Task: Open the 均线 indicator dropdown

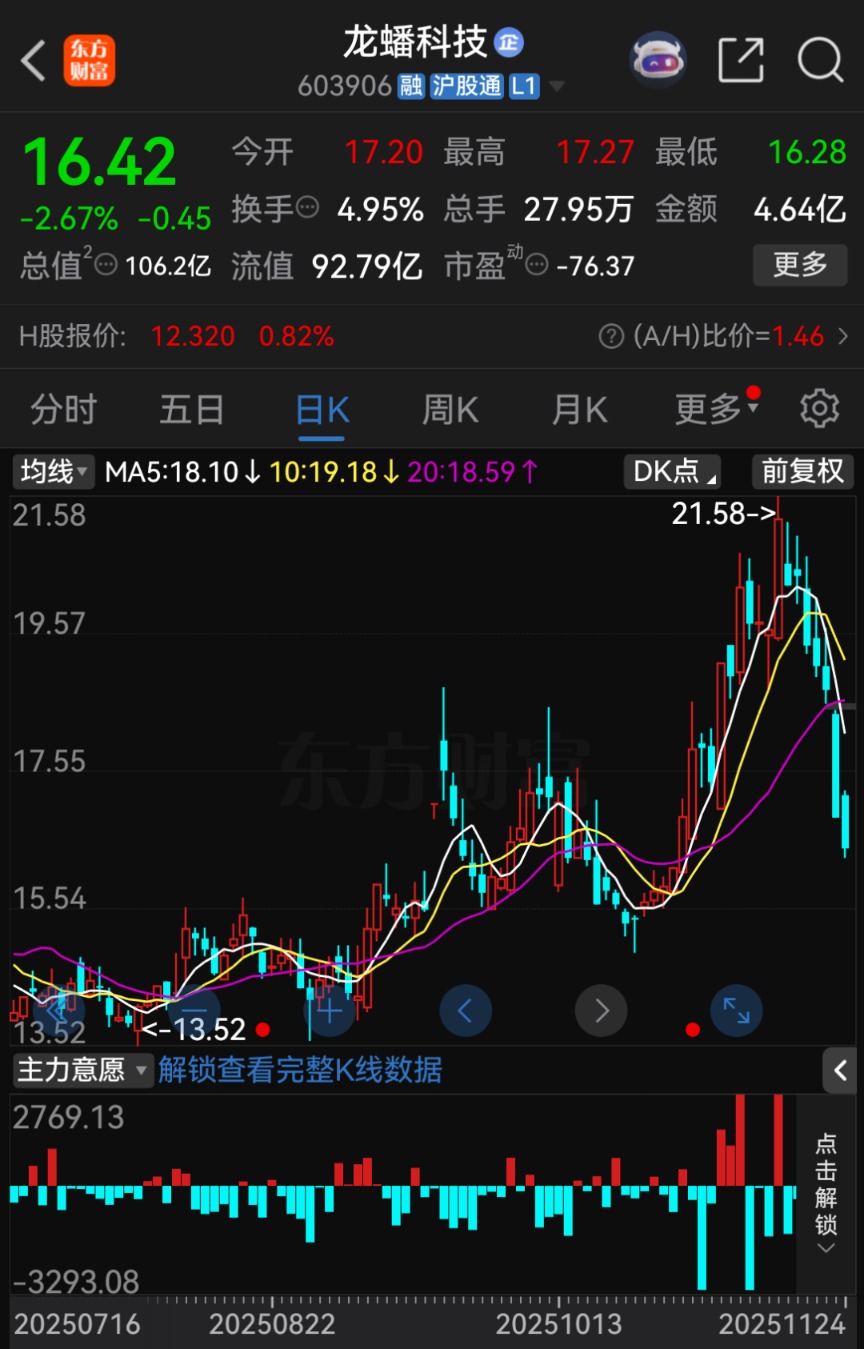Action: pyautogui.click(x=53, y=471)
